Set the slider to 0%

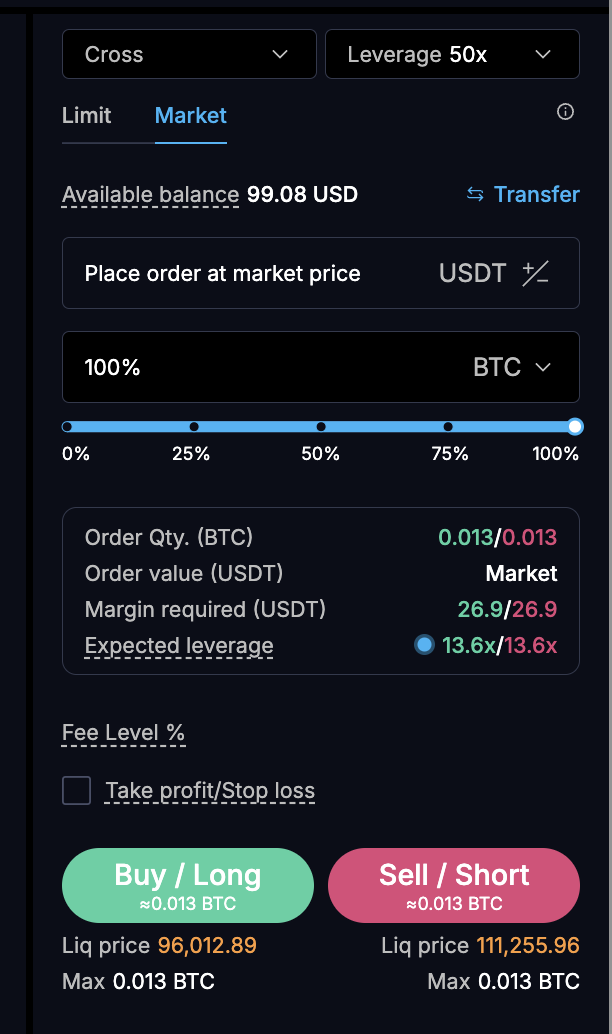click(x=67, y=427)
